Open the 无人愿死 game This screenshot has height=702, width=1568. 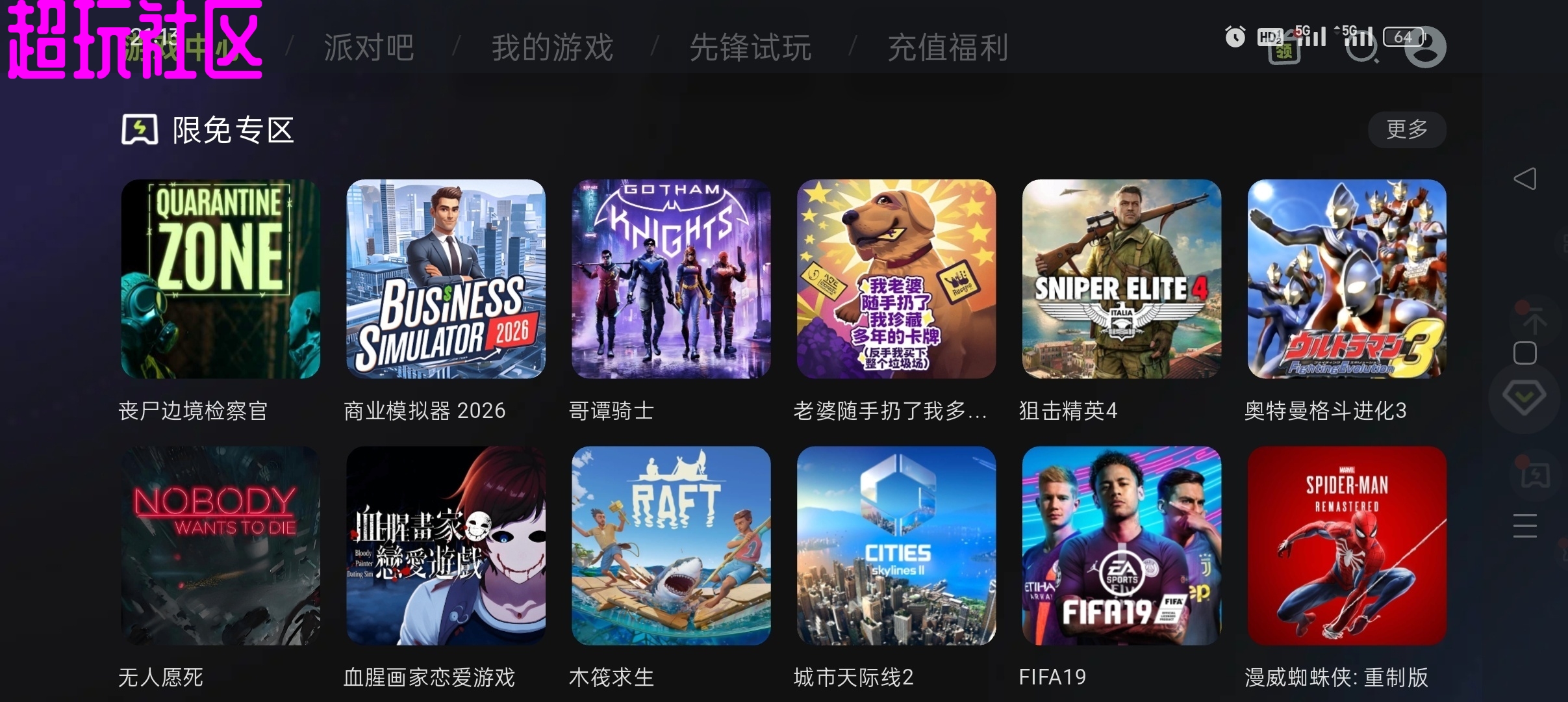220,545
